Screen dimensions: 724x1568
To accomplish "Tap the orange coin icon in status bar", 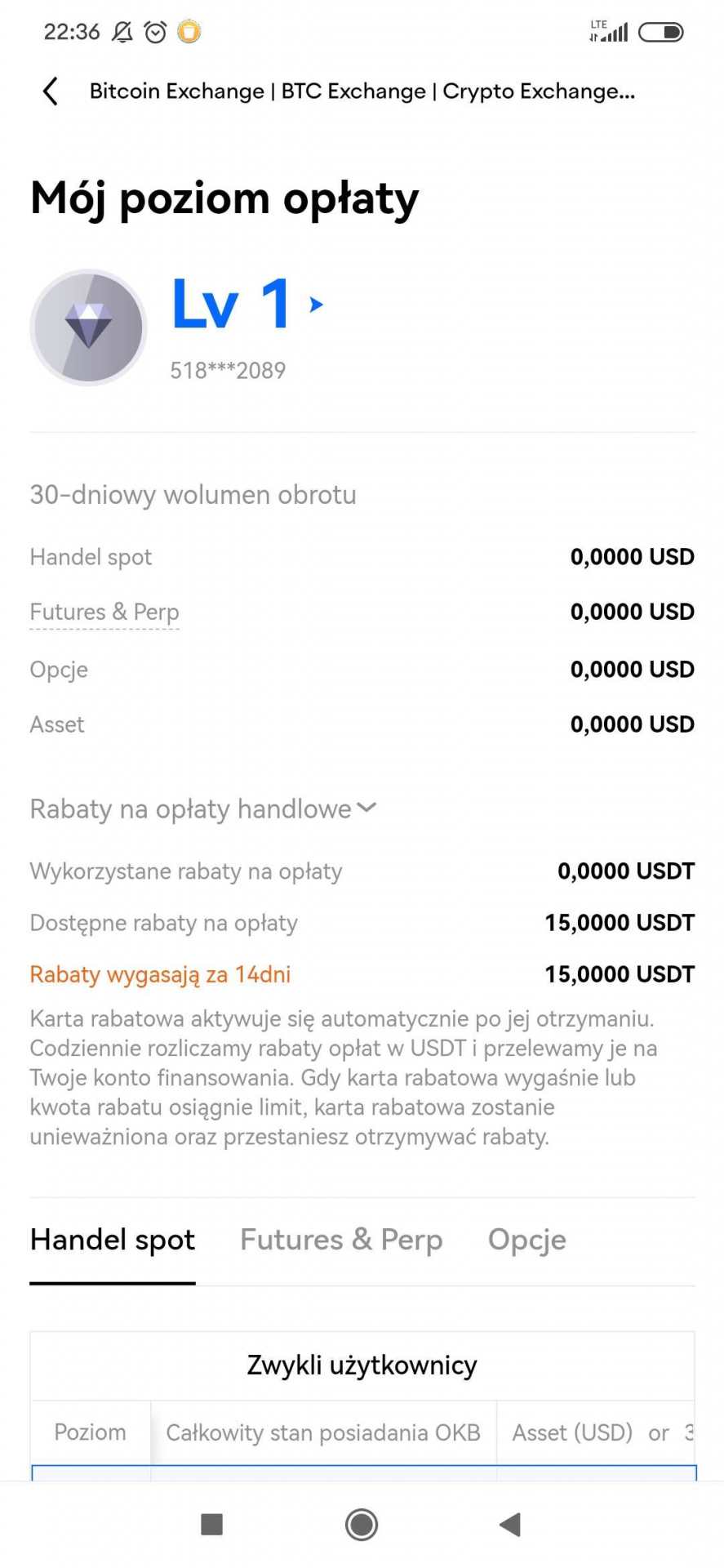I will [x=189, y=32].
